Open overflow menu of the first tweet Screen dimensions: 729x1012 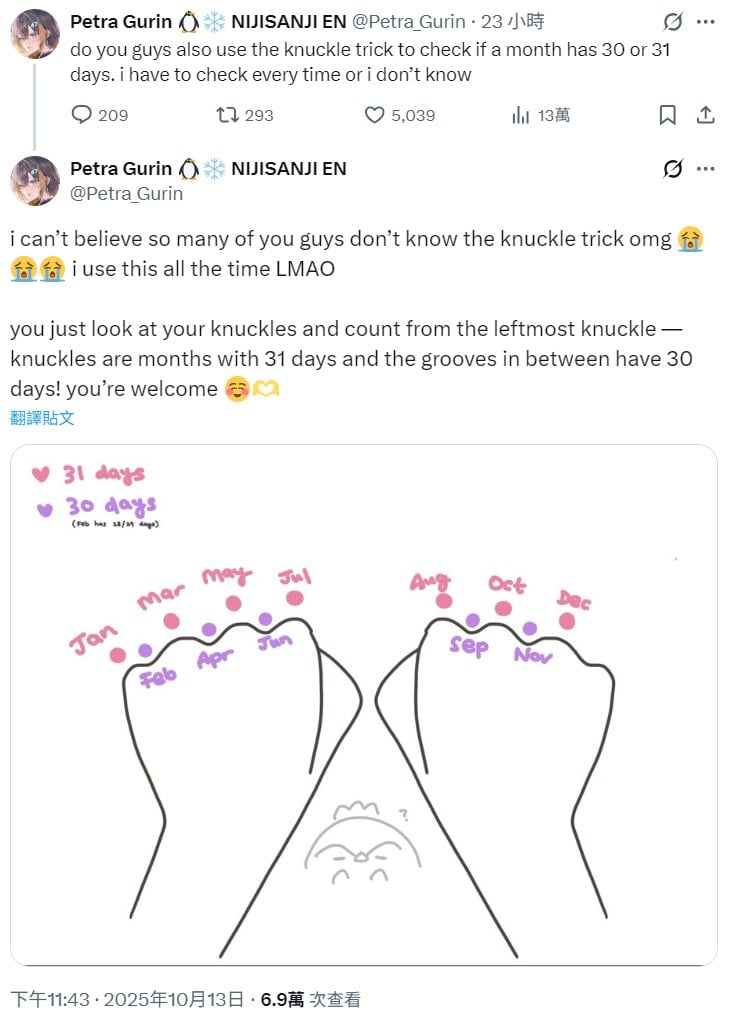[706, 22]
